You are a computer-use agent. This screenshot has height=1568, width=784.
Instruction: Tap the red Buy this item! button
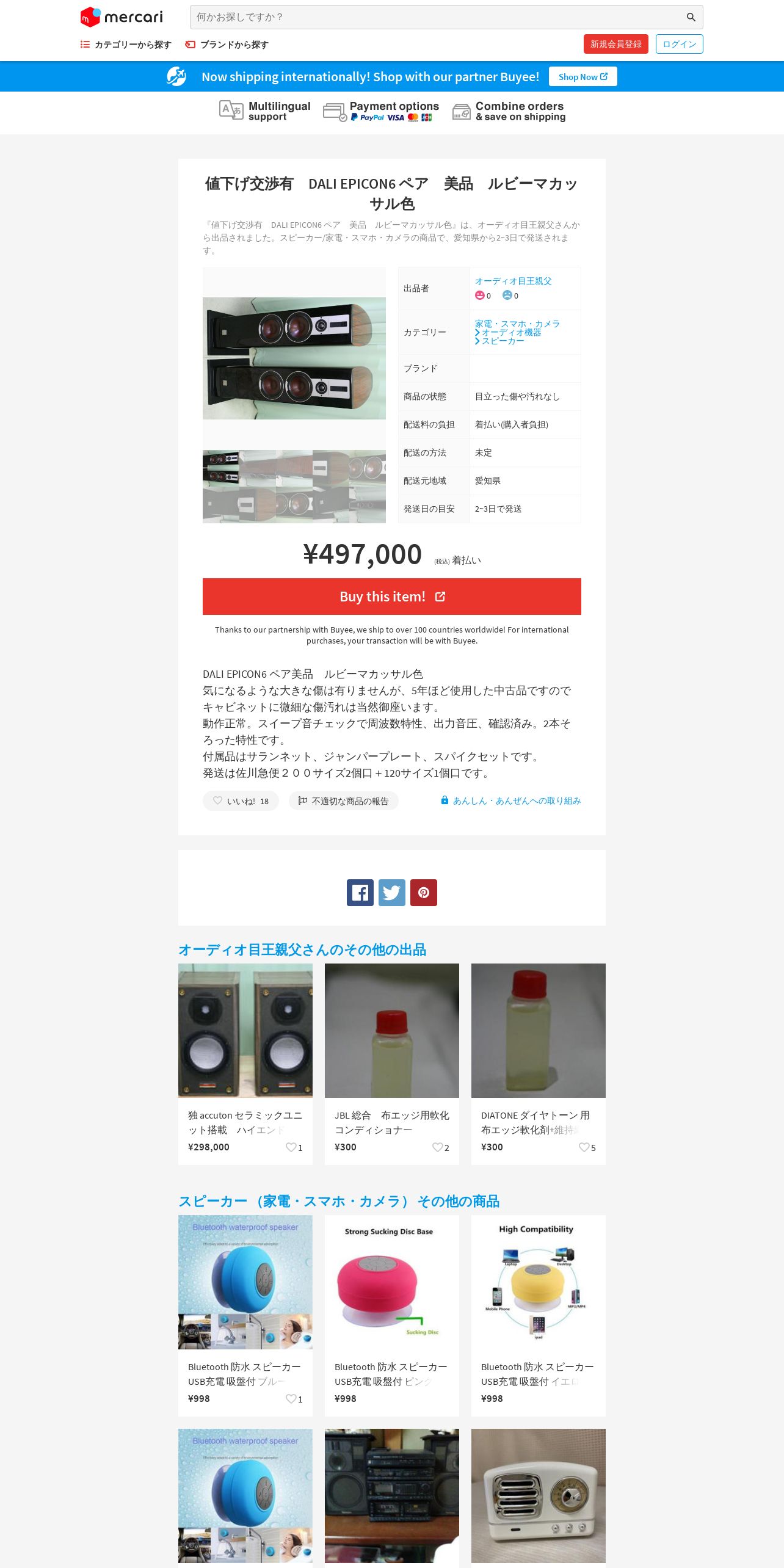coord(392,597)
